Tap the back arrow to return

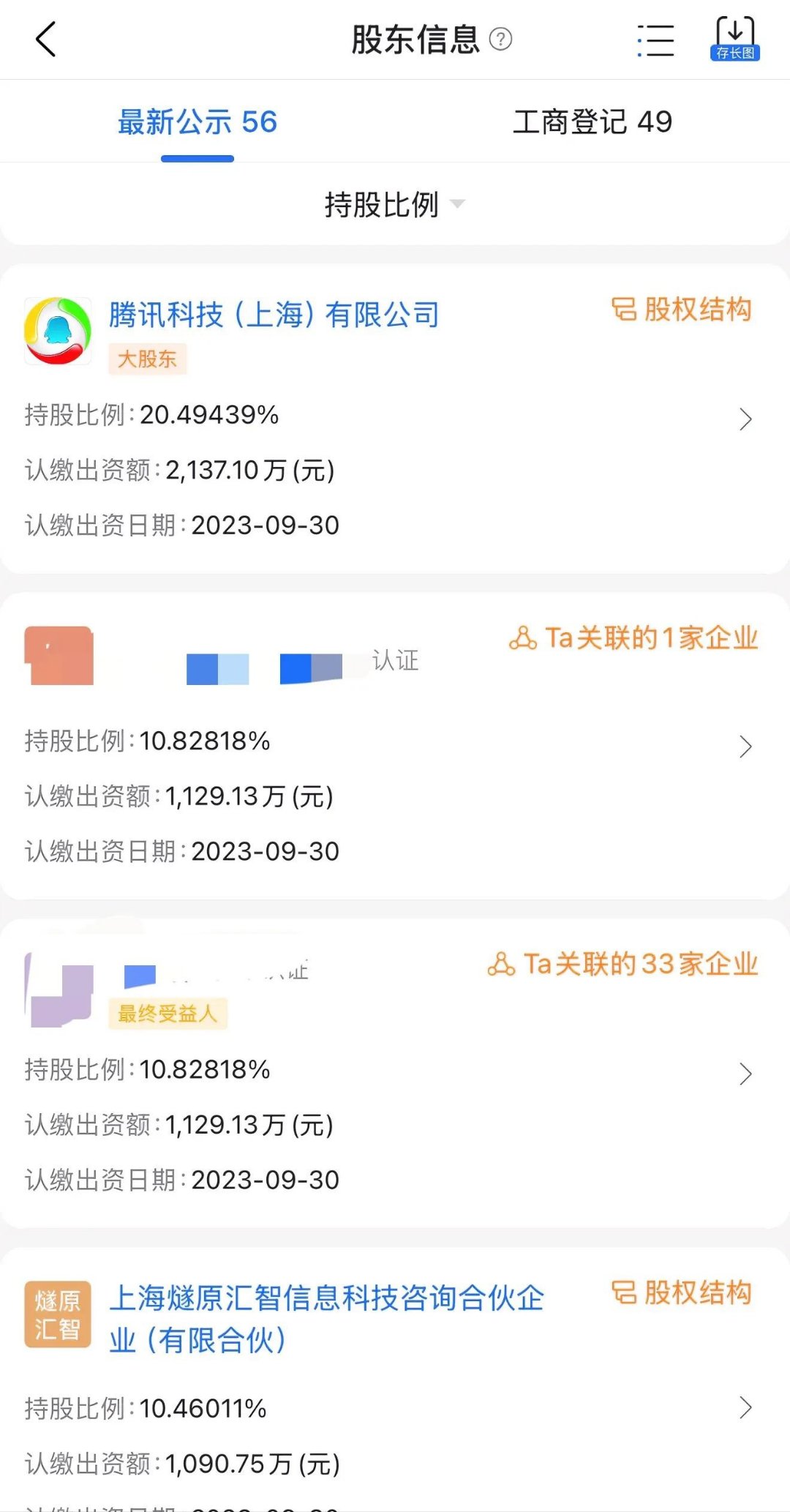point(46,40)
